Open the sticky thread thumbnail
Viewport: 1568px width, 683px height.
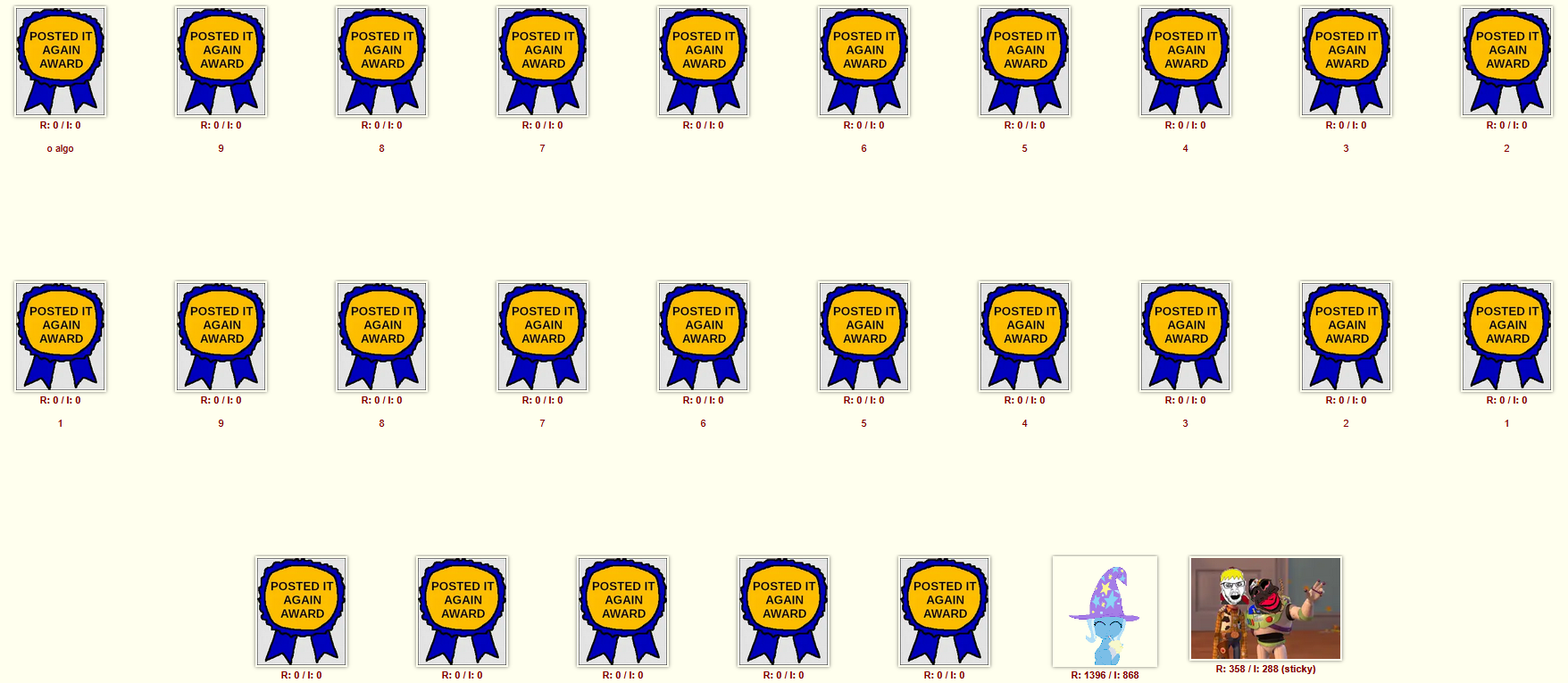point(1265,608)
